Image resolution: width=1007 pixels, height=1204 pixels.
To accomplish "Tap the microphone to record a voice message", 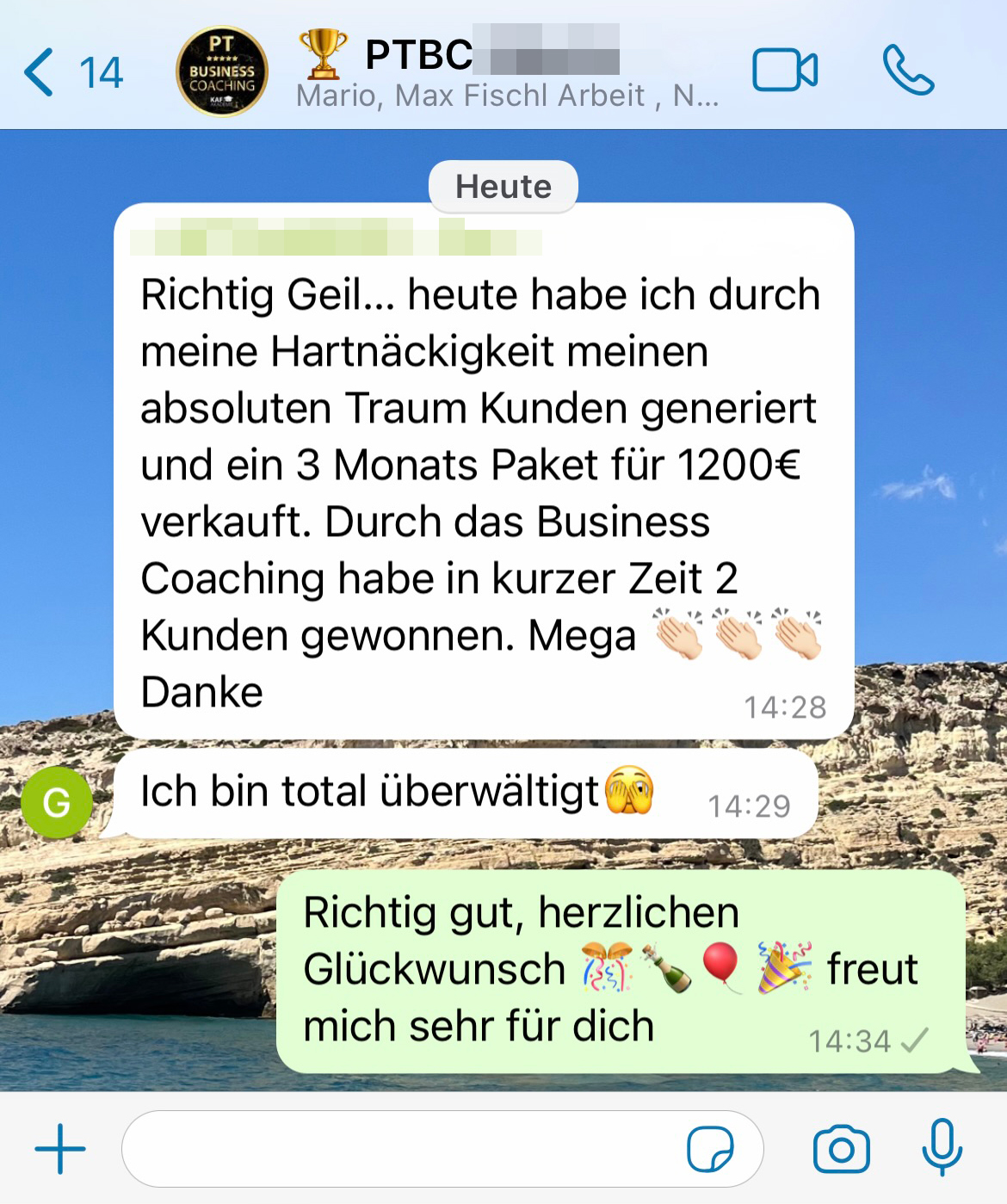I will coord(942,1147).
